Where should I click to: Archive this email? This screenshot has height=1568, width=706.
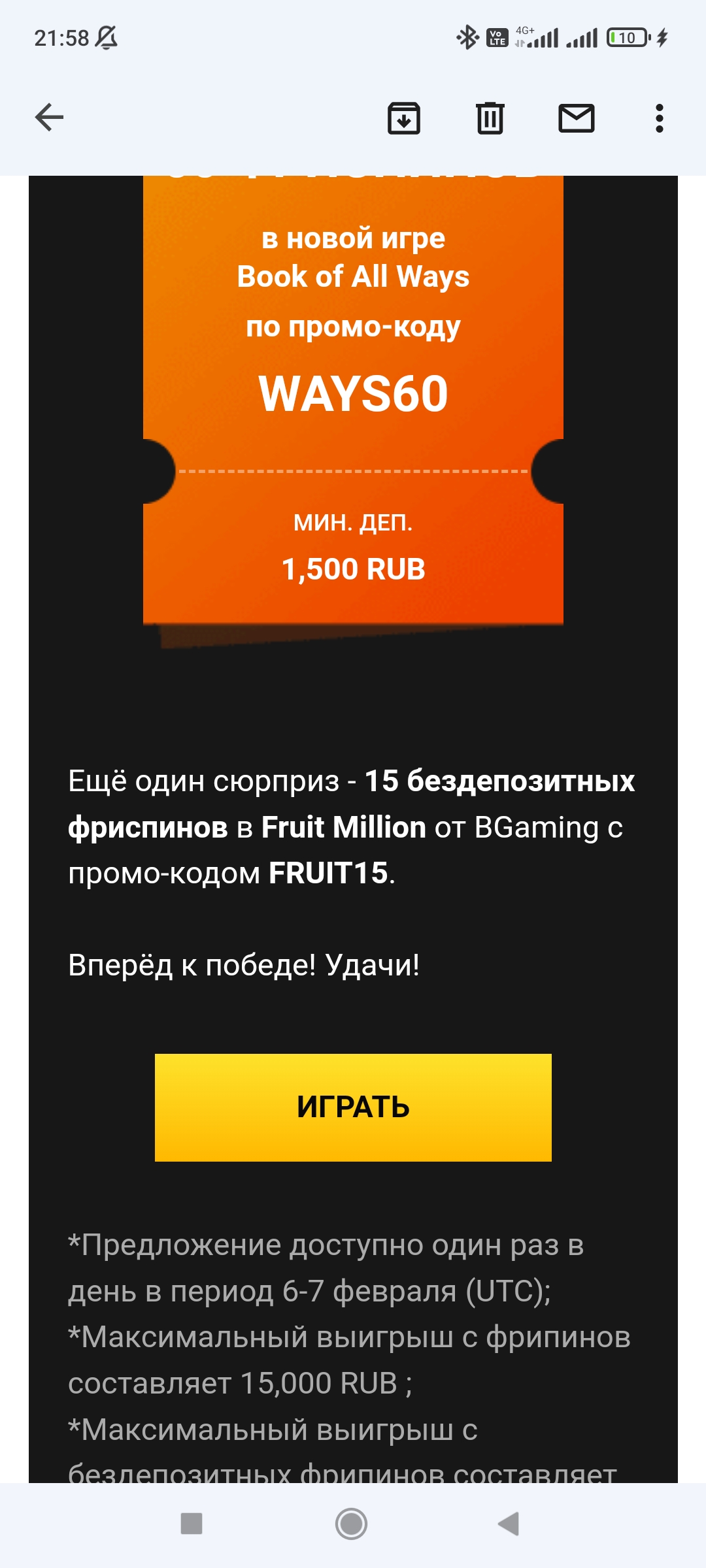pyautogui.click(x=404, y=118)
